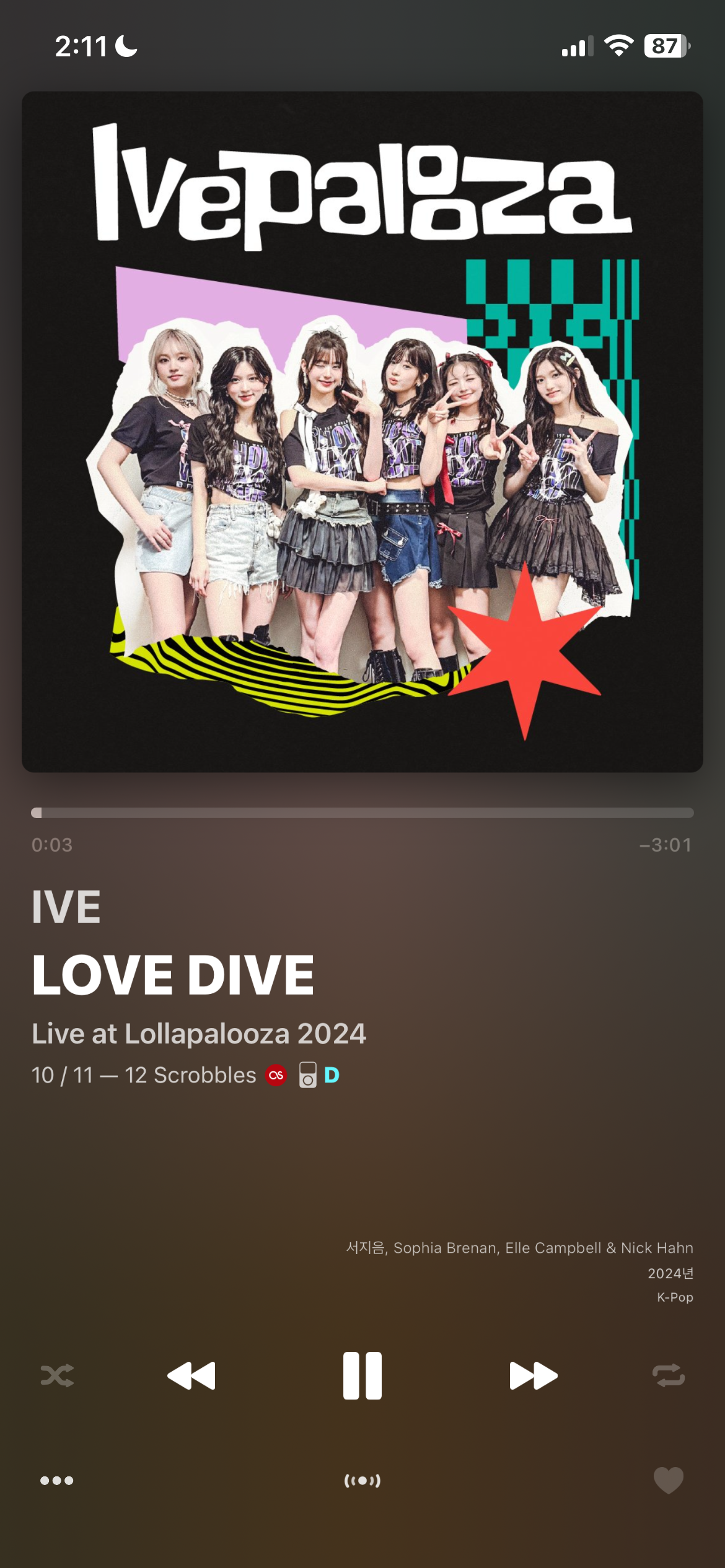
Task: Pause the LOVE DIVE track
Action: tap(362, 1375)
